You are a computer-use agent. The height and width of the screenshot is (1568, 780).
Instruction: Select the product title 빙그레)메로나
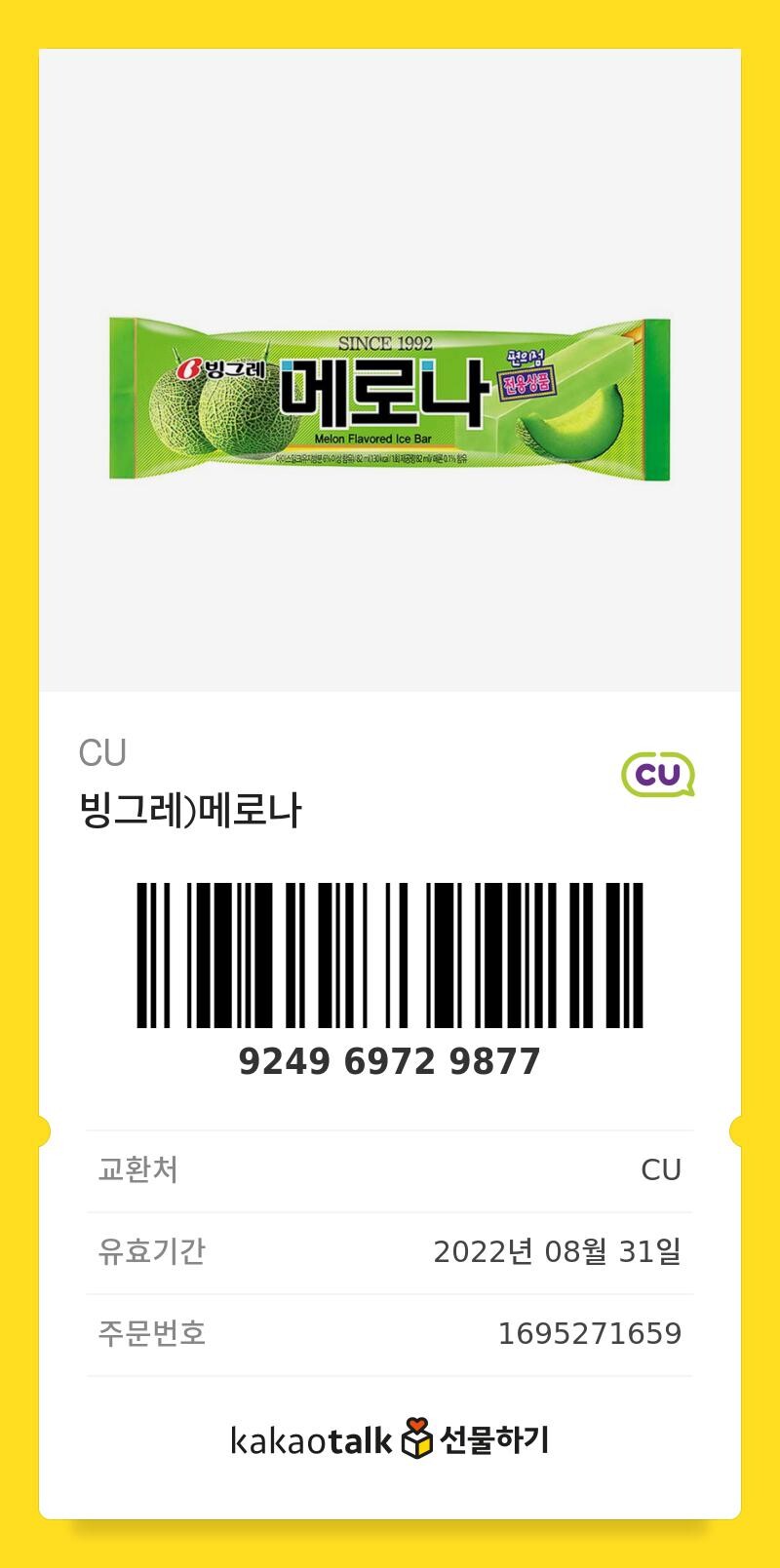pos(192,806)
